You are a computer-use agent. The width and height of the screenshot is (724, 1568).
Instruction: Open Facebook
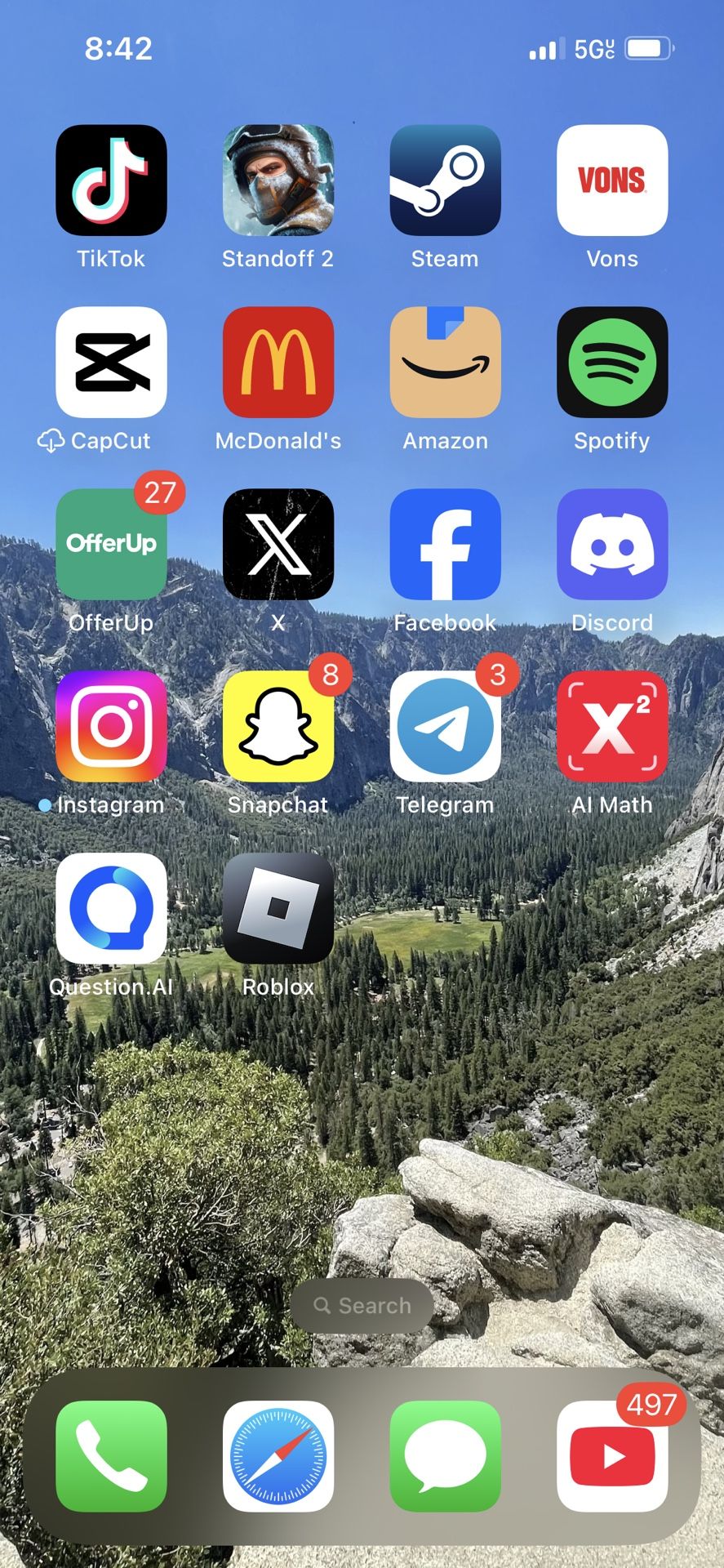(445, 544)
